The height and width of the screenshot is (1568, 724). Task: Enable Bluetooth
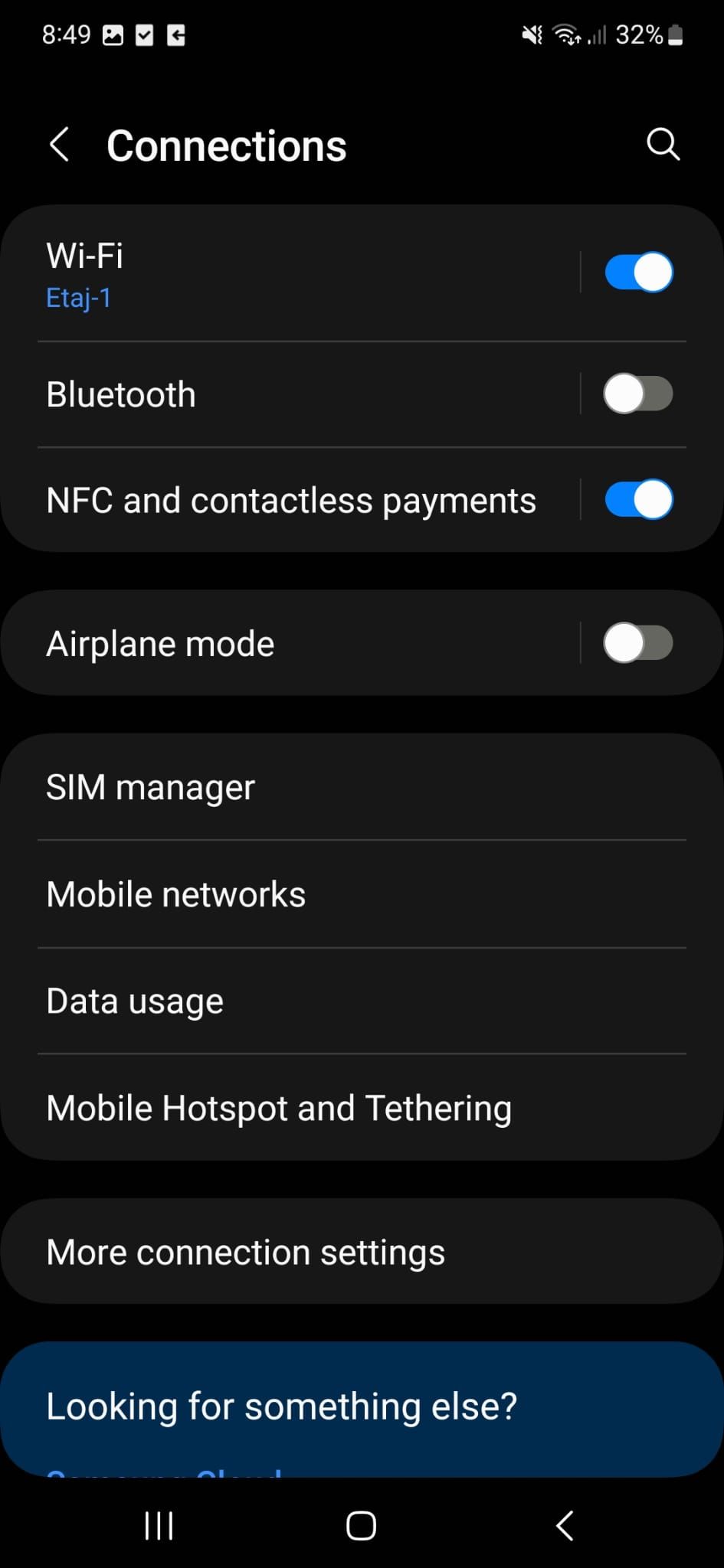point(638,394)
